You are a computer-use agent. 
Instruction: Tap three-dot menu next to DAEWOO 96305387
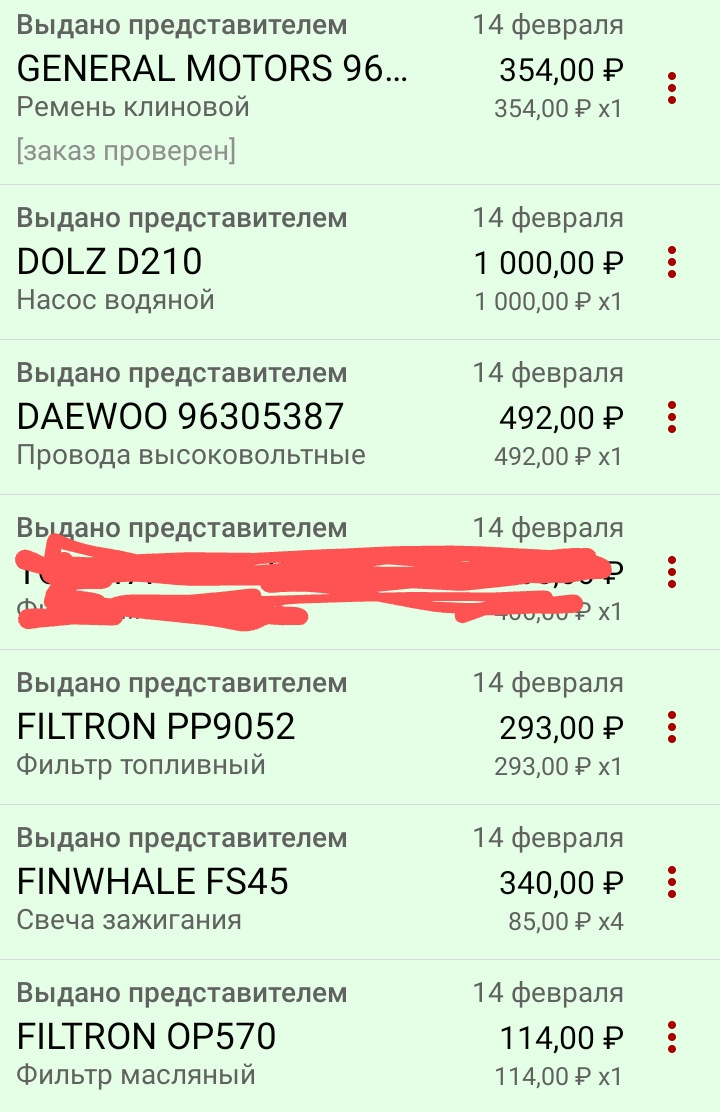(672, 417)
